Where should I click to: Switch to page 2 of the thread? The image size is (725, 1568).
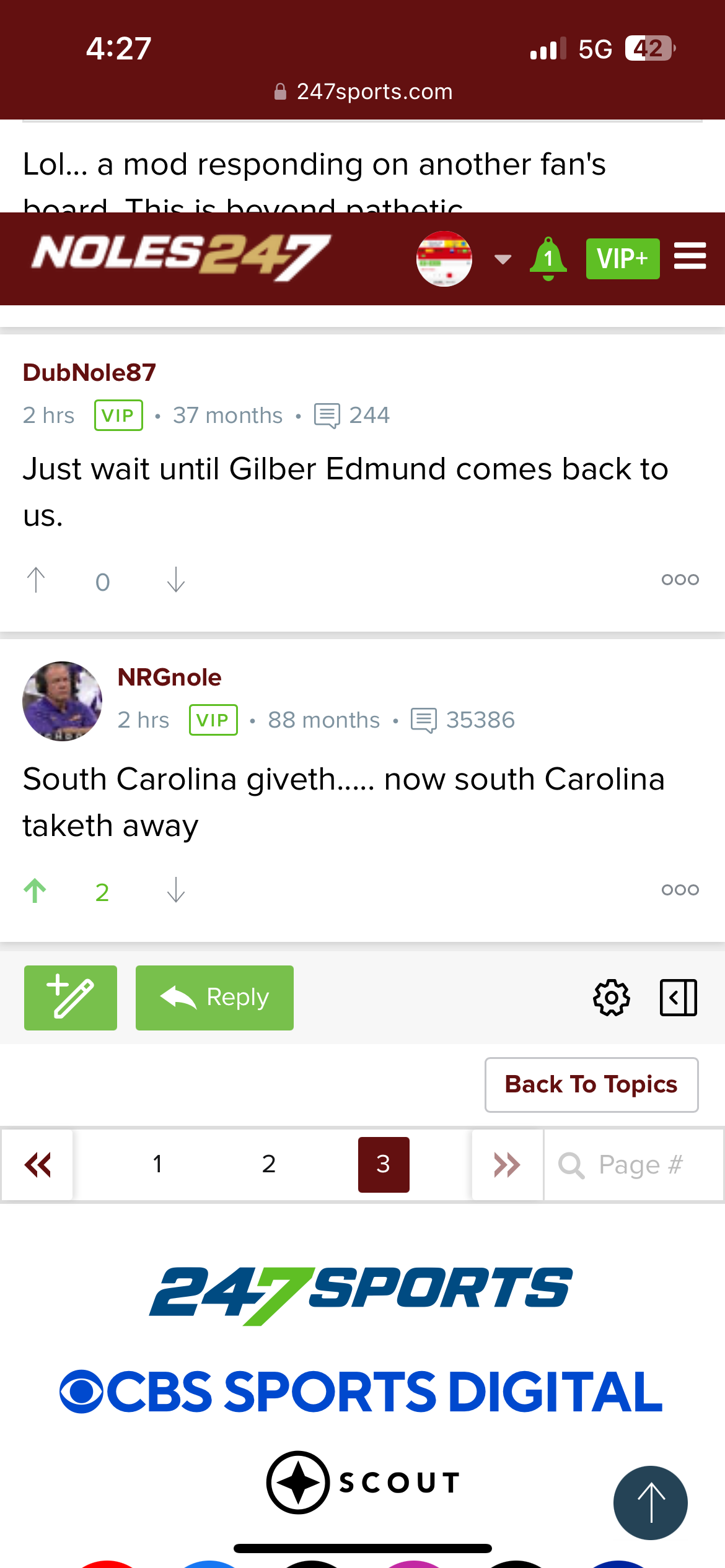tap(269, 1164)
